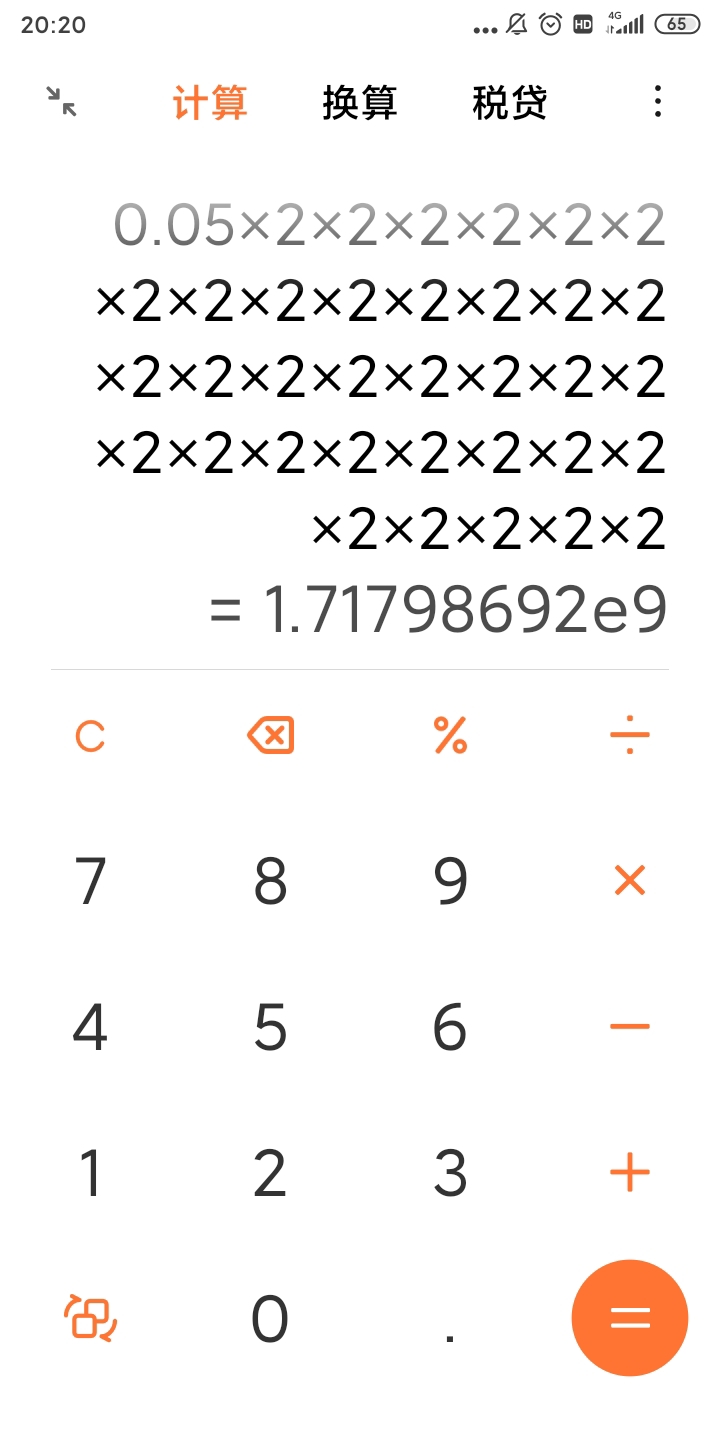Select the 计算 tab

pos(210,102)
